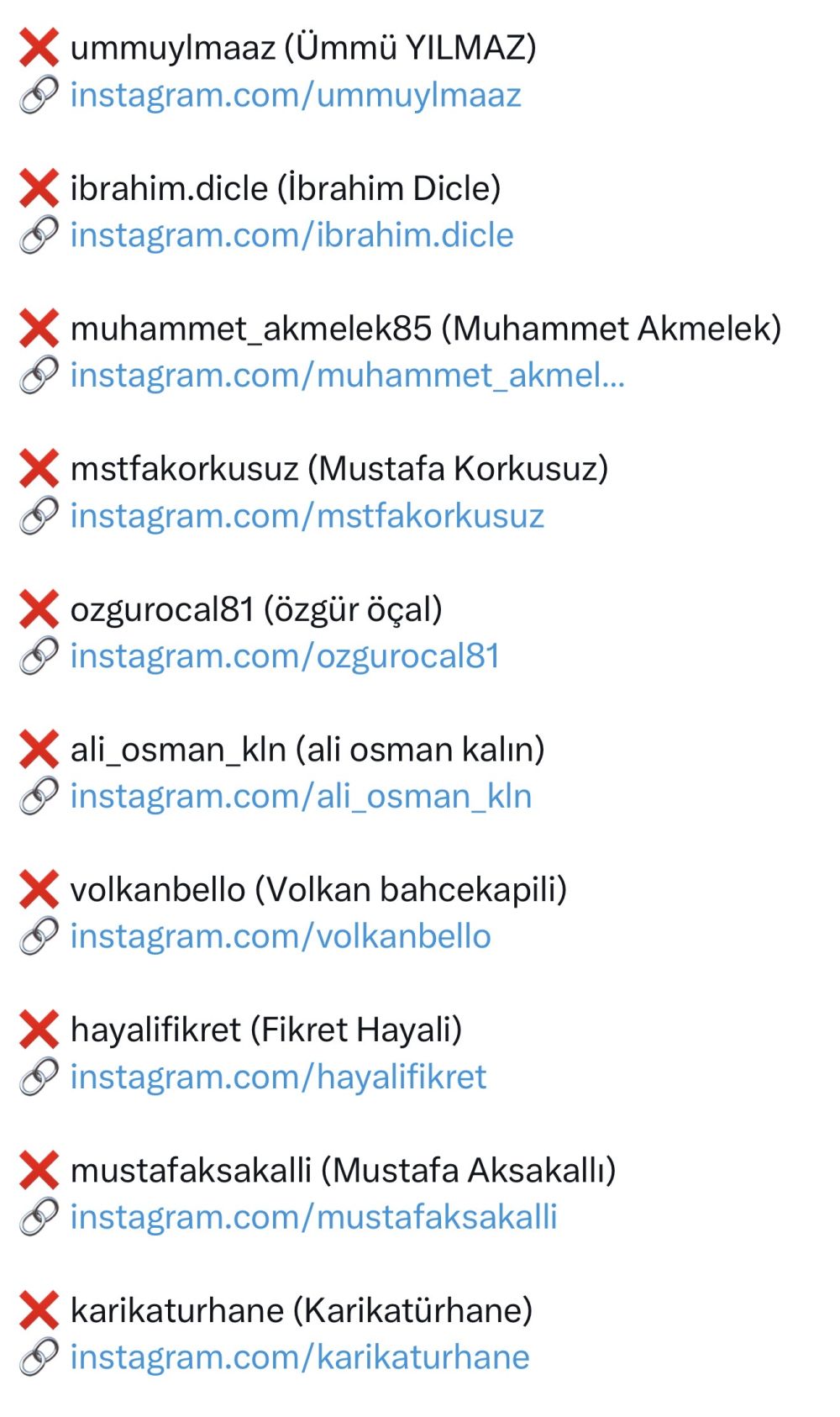Open the instagram.com/ummuylmaaz link
This screenshot has width=840, height=1417.
(295, 95)
